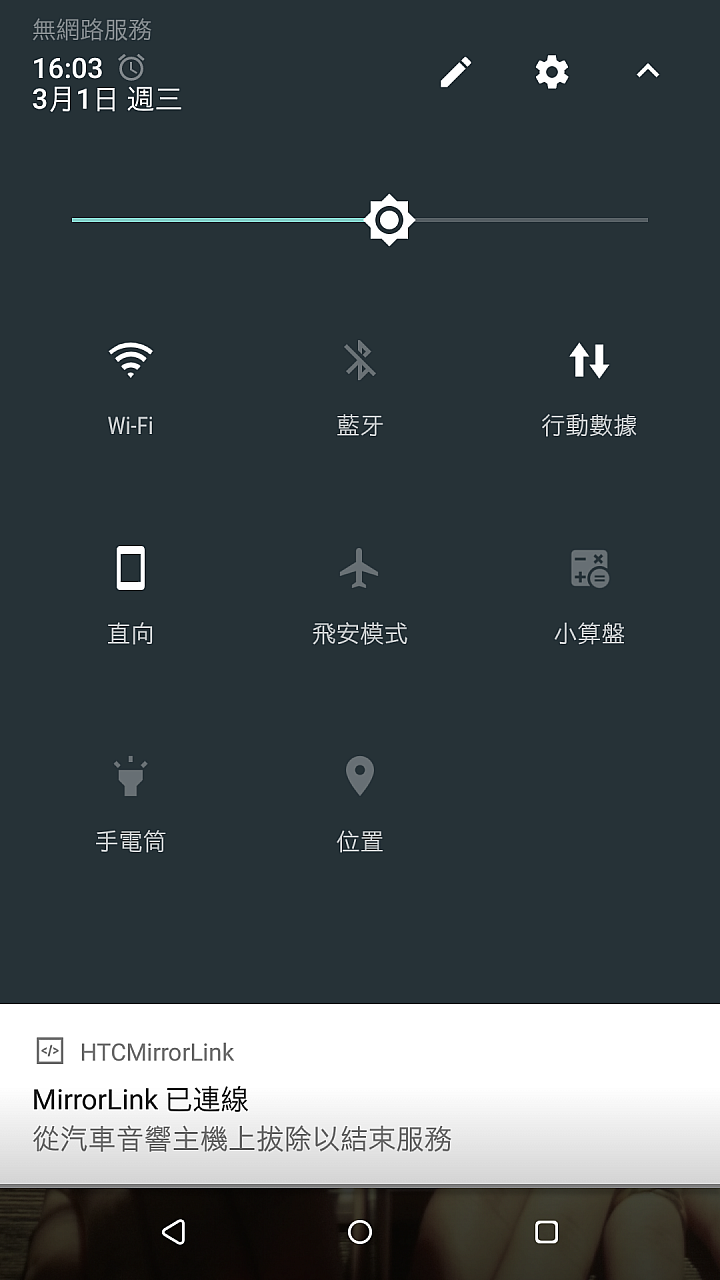
Task: Enable 藍牙 (Bluetooth)
Action: point(359,385)
